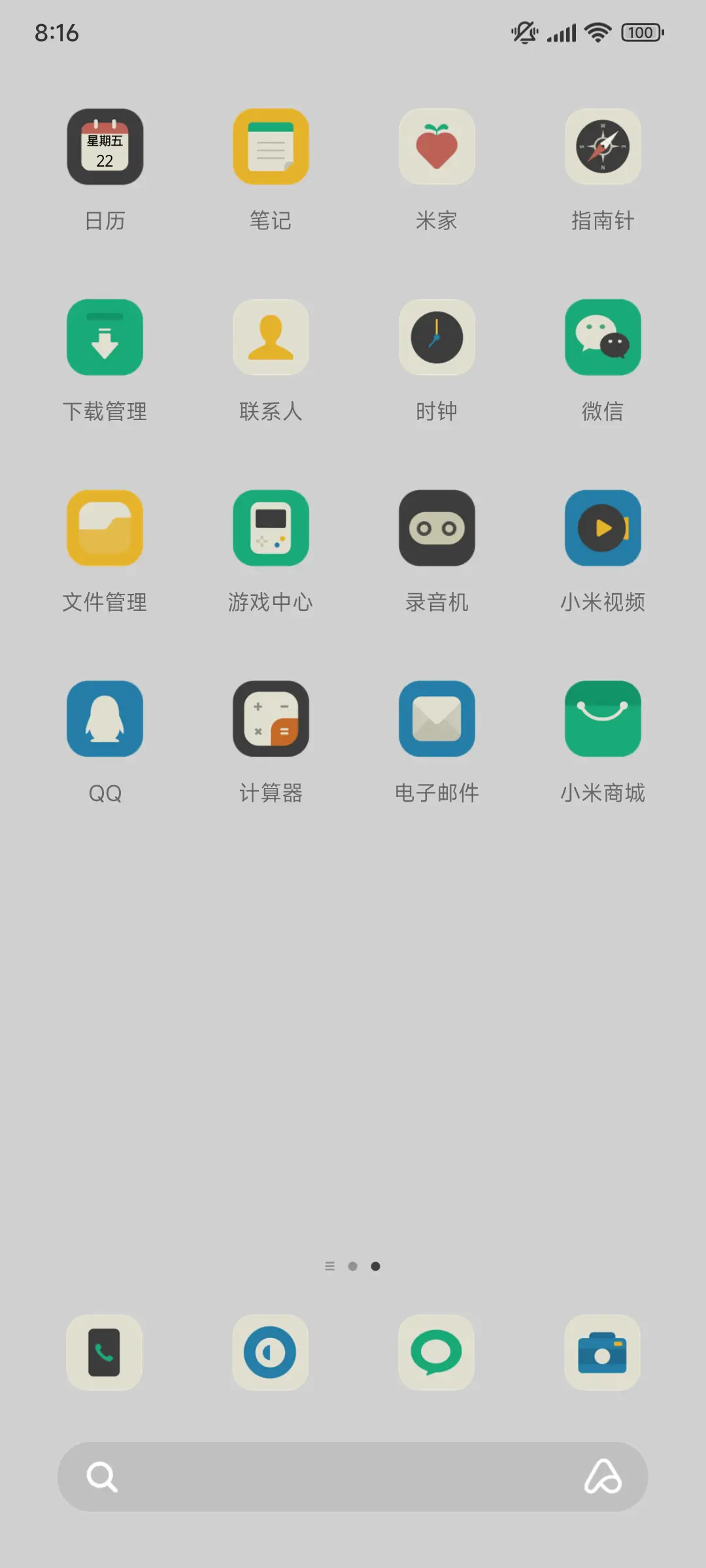Tap the search bar at the bottom
This screenshot has height=1568, width=706.
coord(353,1476)
